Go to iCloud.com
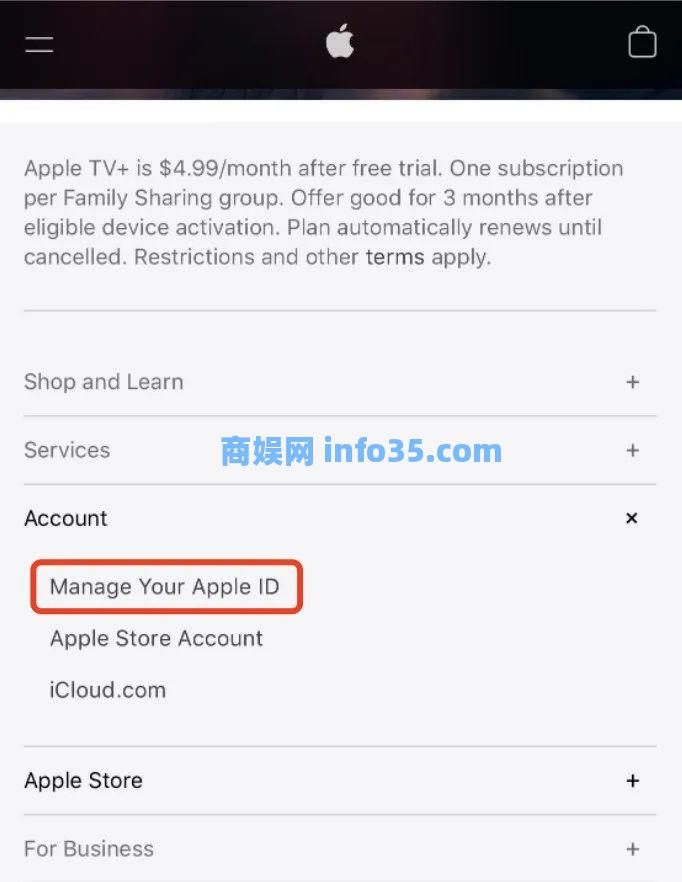This screenshot has width=682, height=882. 108,690
